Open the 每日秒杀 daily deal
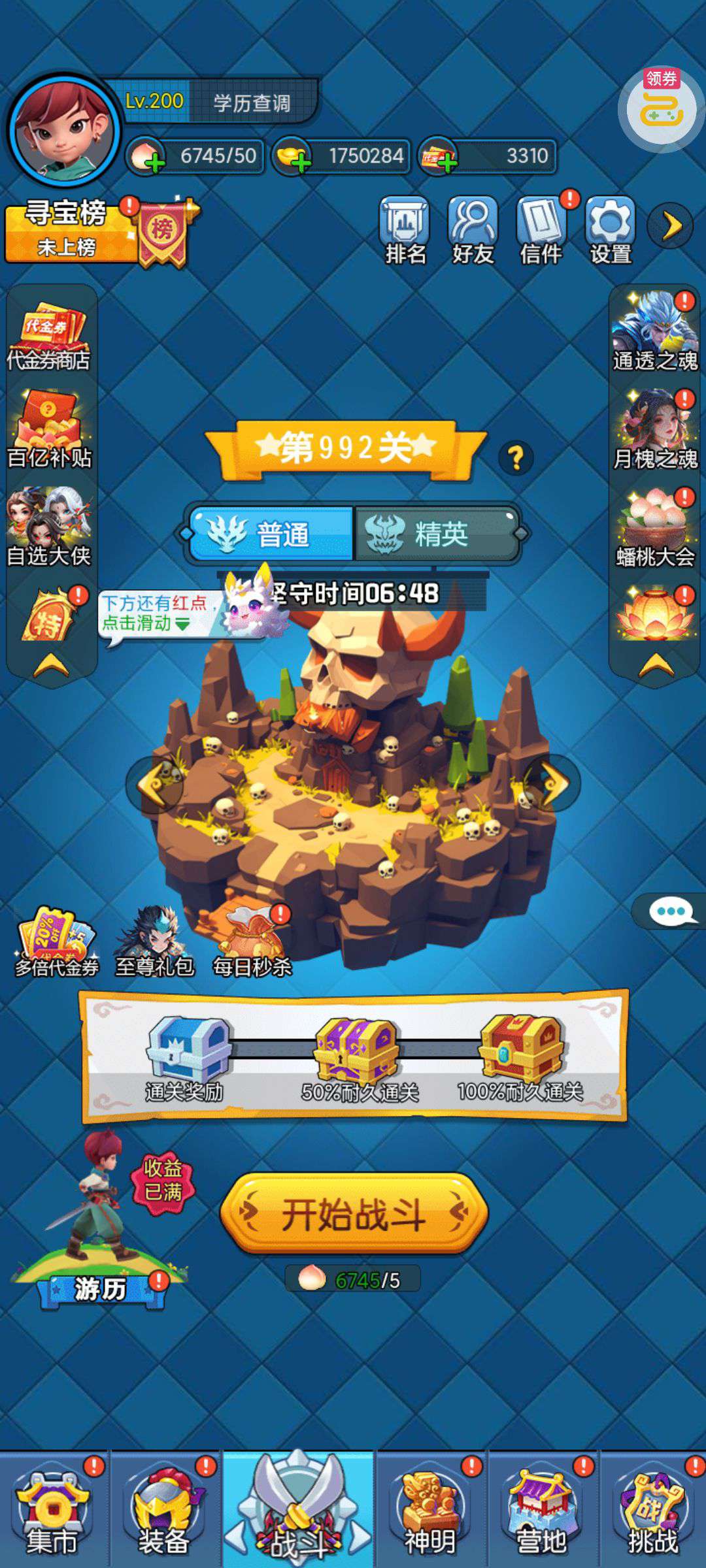Screen dimensions: 706x1568 [x=253, y=941]
